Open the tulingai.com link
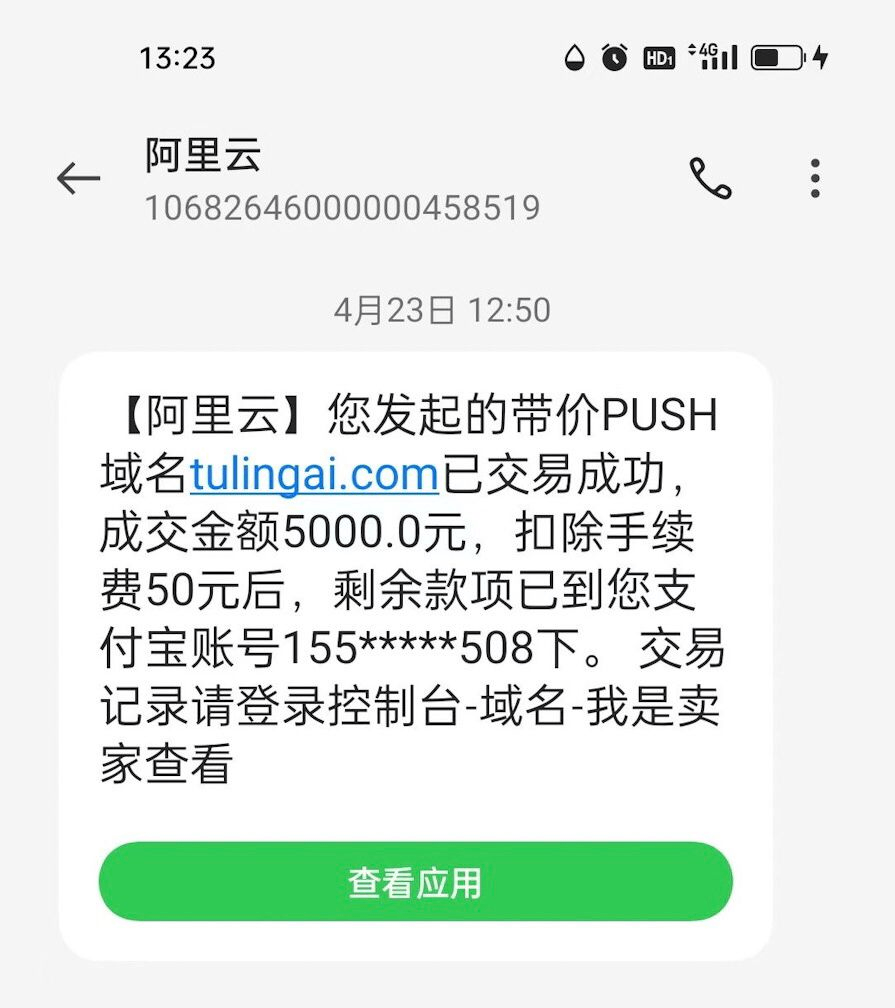 tap(314, 474)
